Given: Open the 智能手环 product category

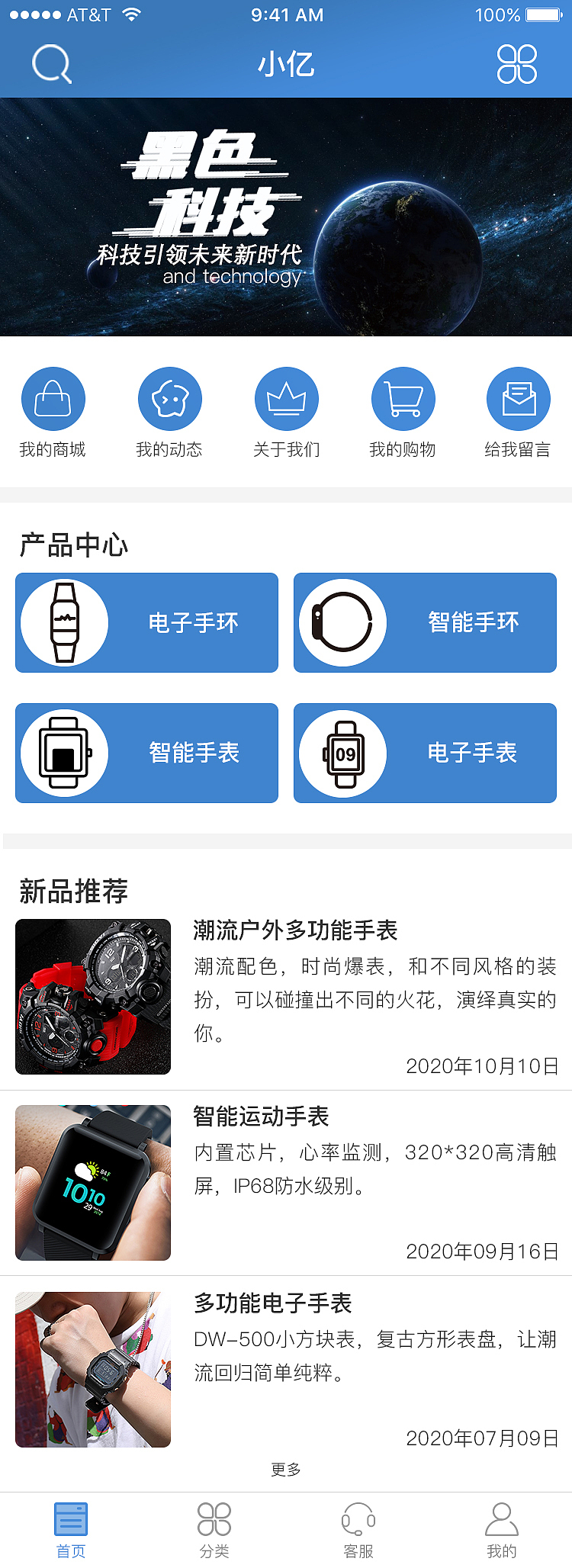Looking at the screenshot, I should [425, 622].
